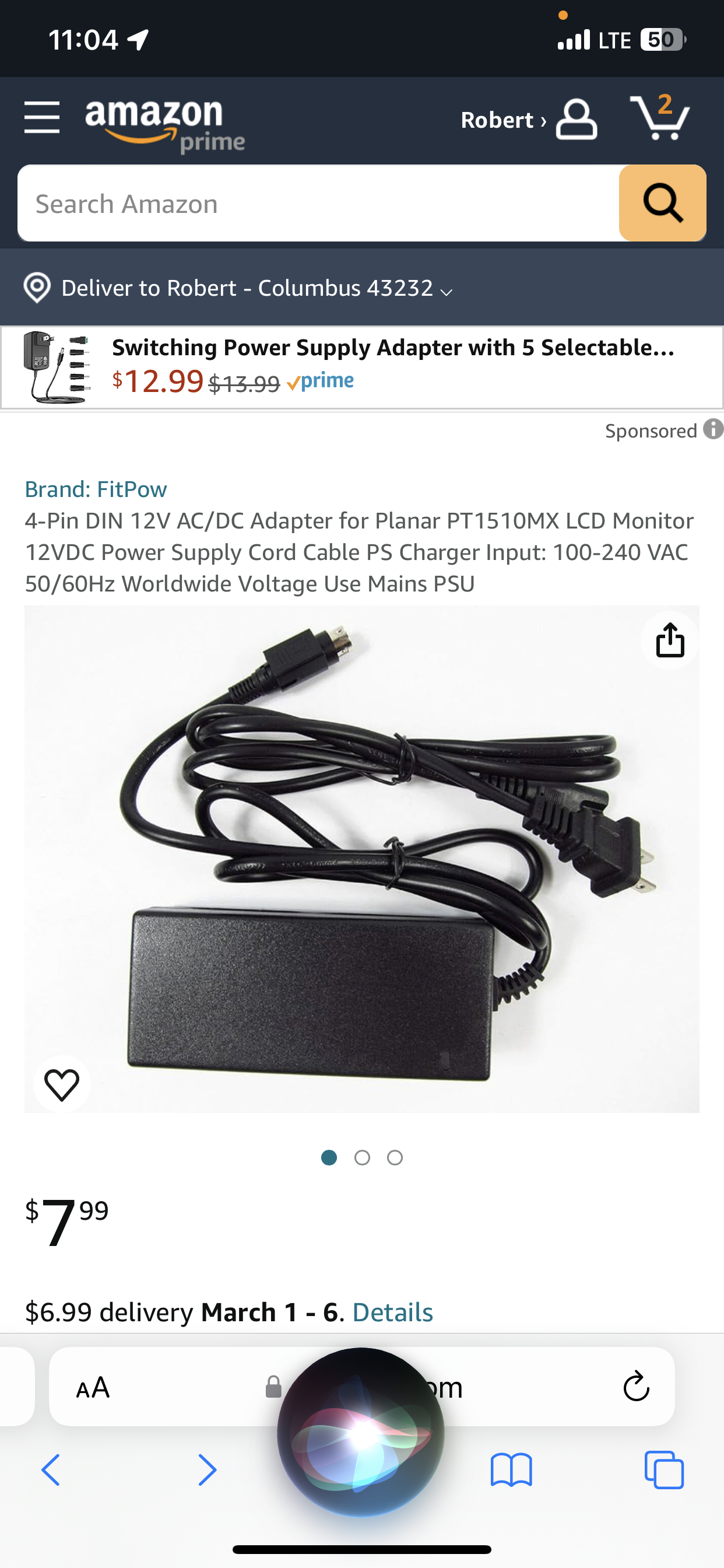Open Safari bookmarks
724x1568 pixels.
tap(511, 1470)
